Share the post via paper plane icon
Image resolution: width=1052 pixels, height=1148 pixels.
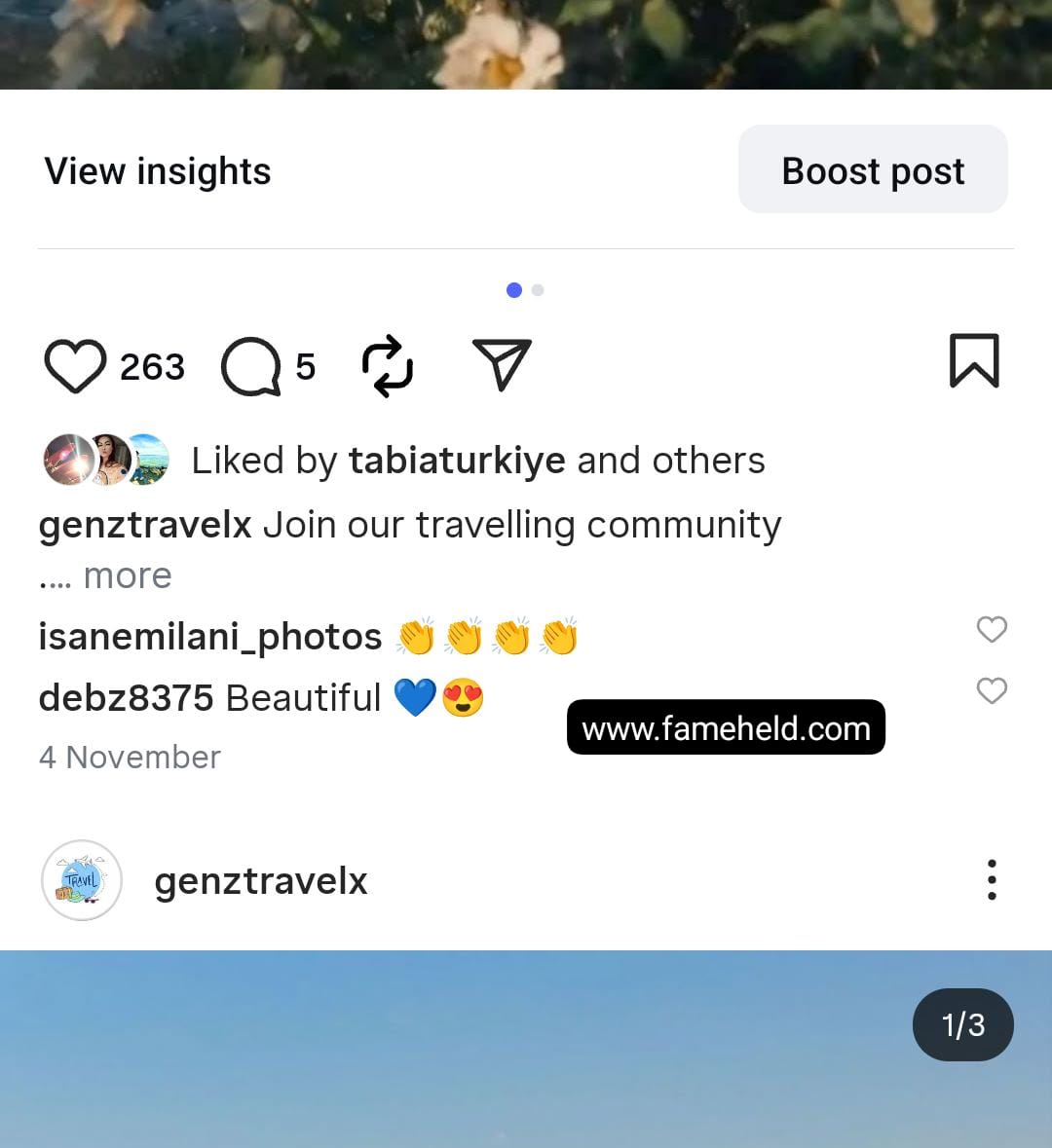point(502,364)
